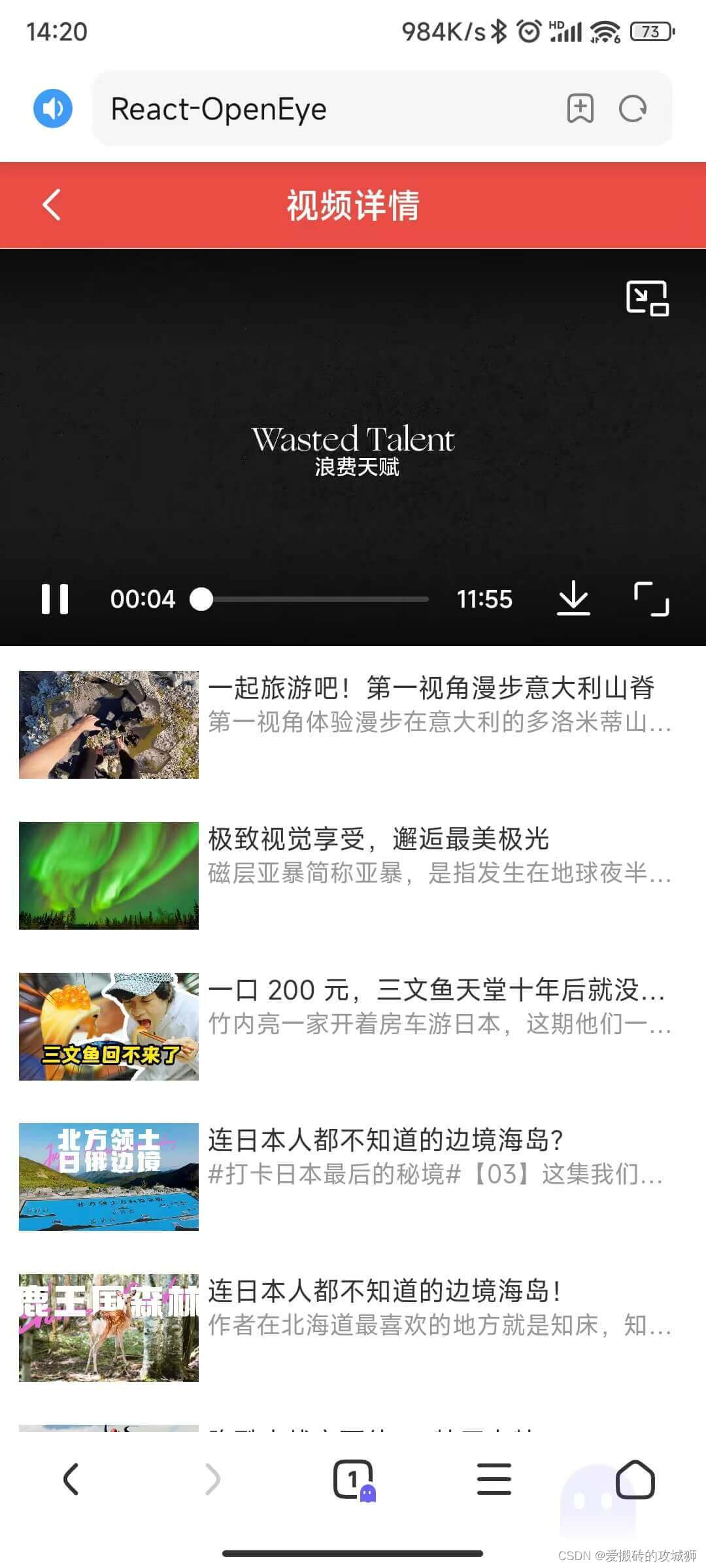Add the current page to bookmarks
This screenshot has width=706, height=1568.
[580, 108]
